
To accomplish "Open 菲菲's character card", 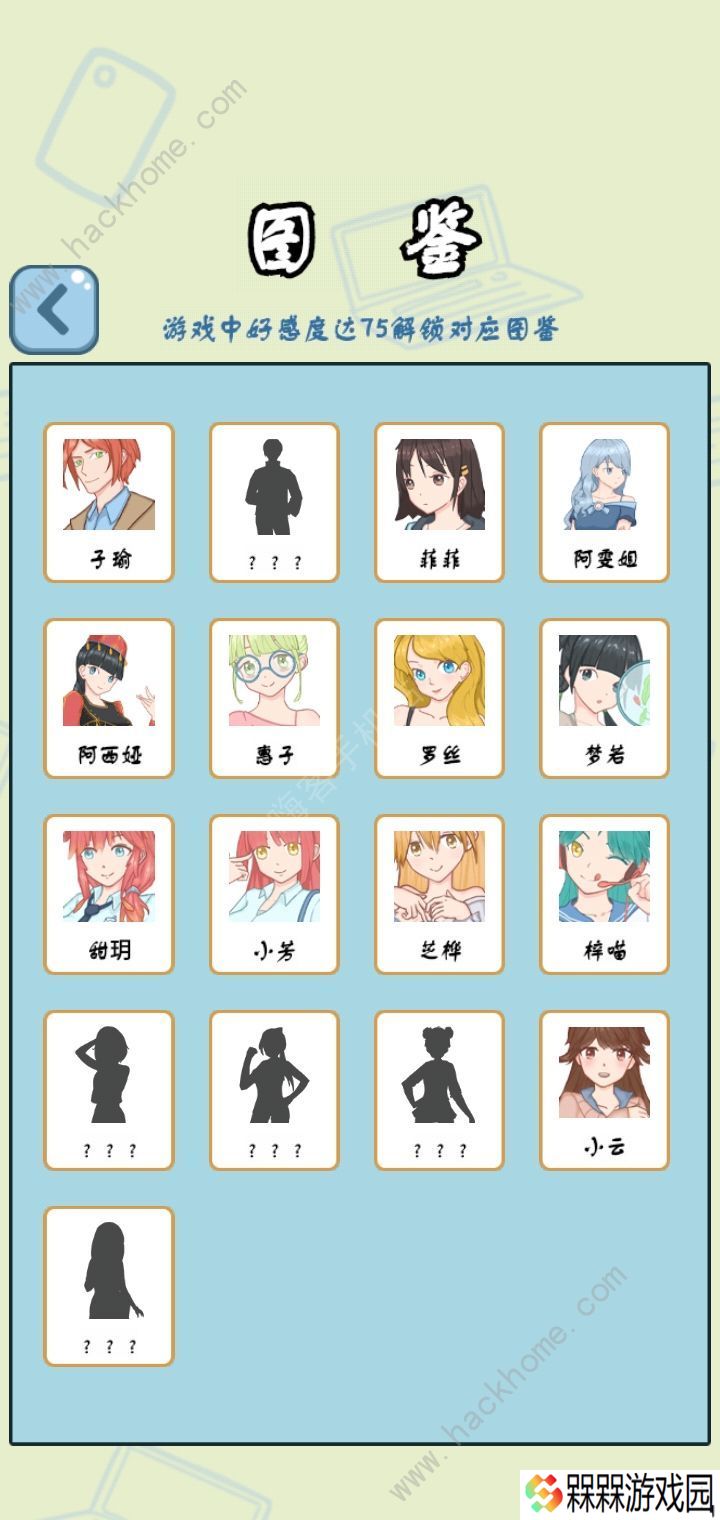I will (439, 502).
